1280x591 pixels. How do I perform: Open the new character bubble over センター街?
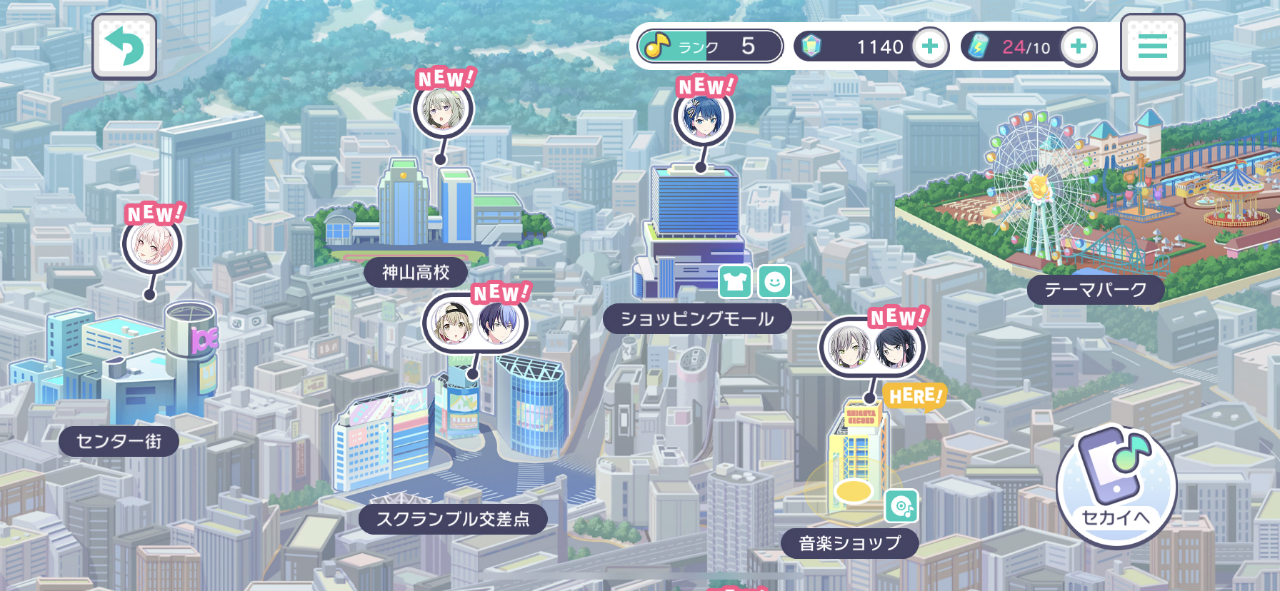coord(152,244)
